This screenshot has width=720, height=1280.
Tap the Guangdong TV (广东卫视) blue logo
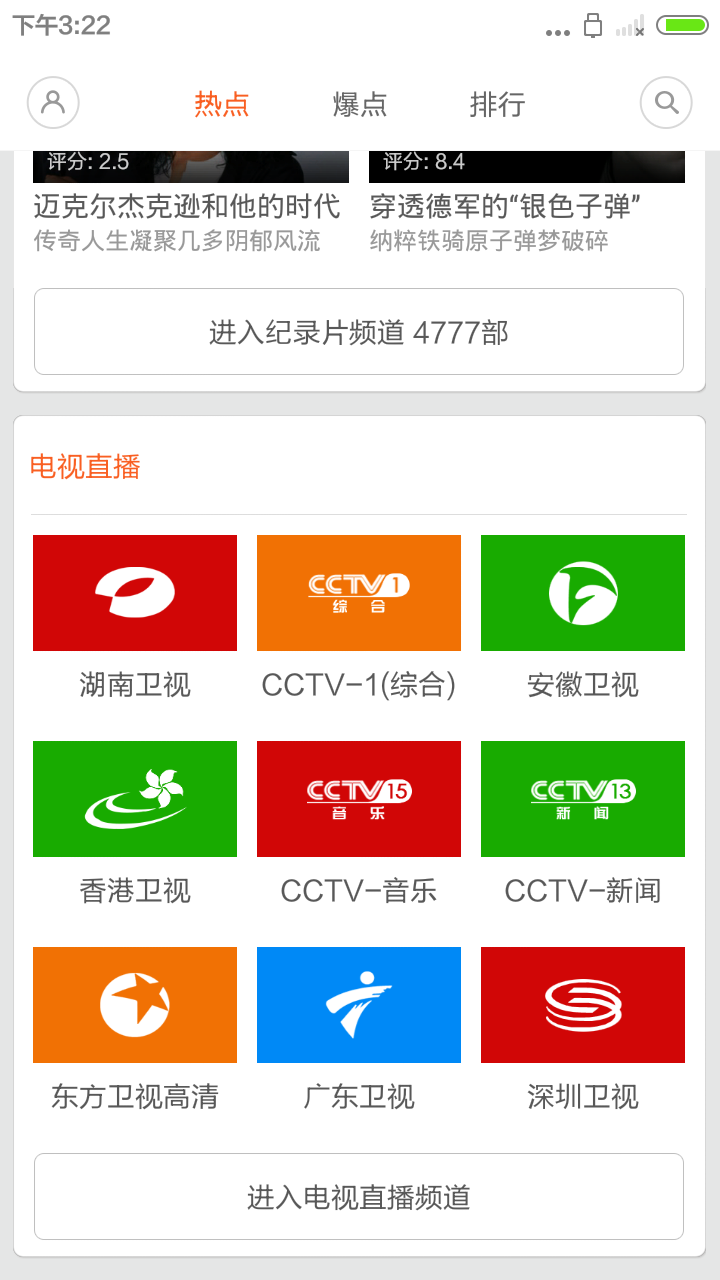coord(359,1004)
